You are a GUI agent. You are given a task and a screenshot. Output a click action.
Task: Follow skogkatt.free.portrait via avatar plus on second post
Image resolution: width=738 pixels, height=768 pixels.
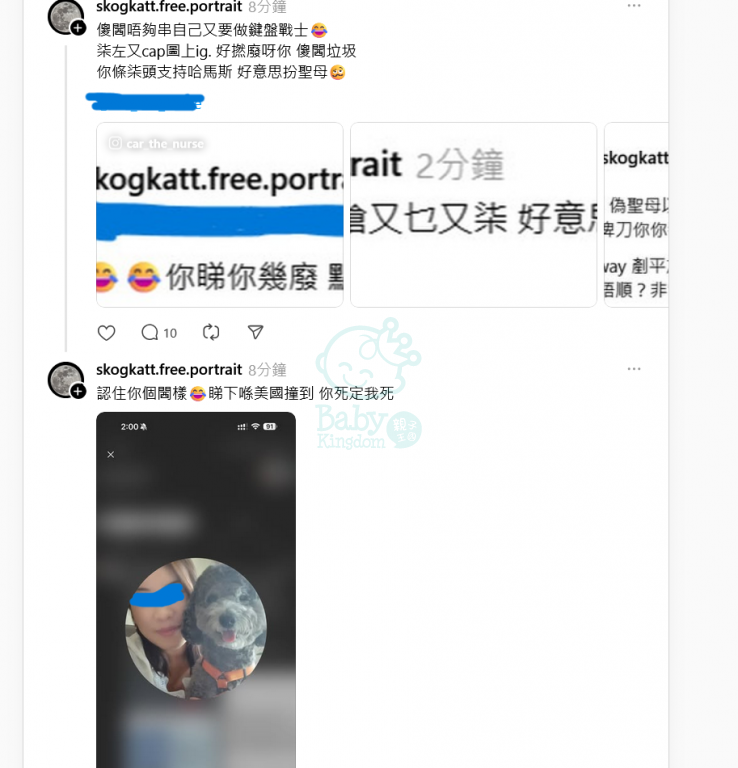78,391
